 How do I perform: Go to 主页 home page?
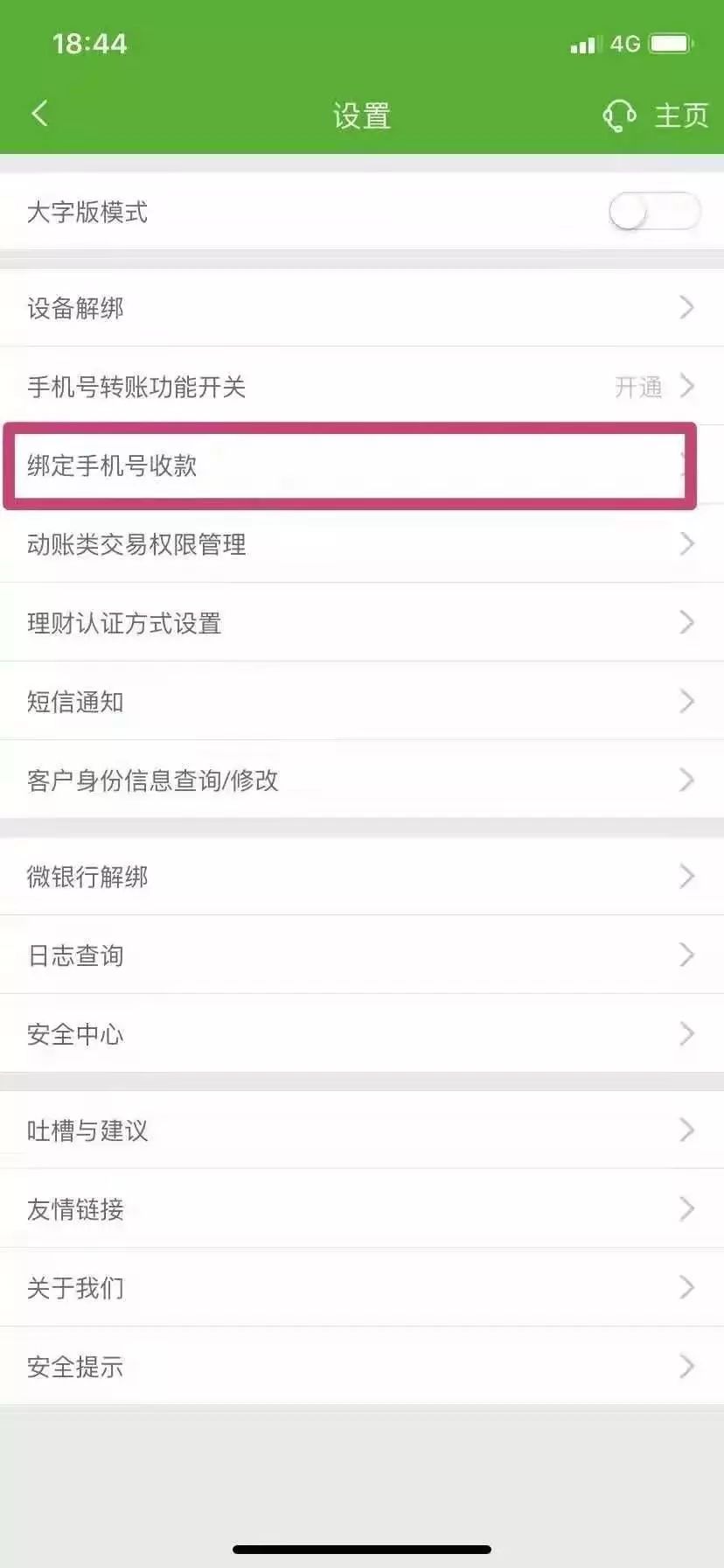[681, 115]
